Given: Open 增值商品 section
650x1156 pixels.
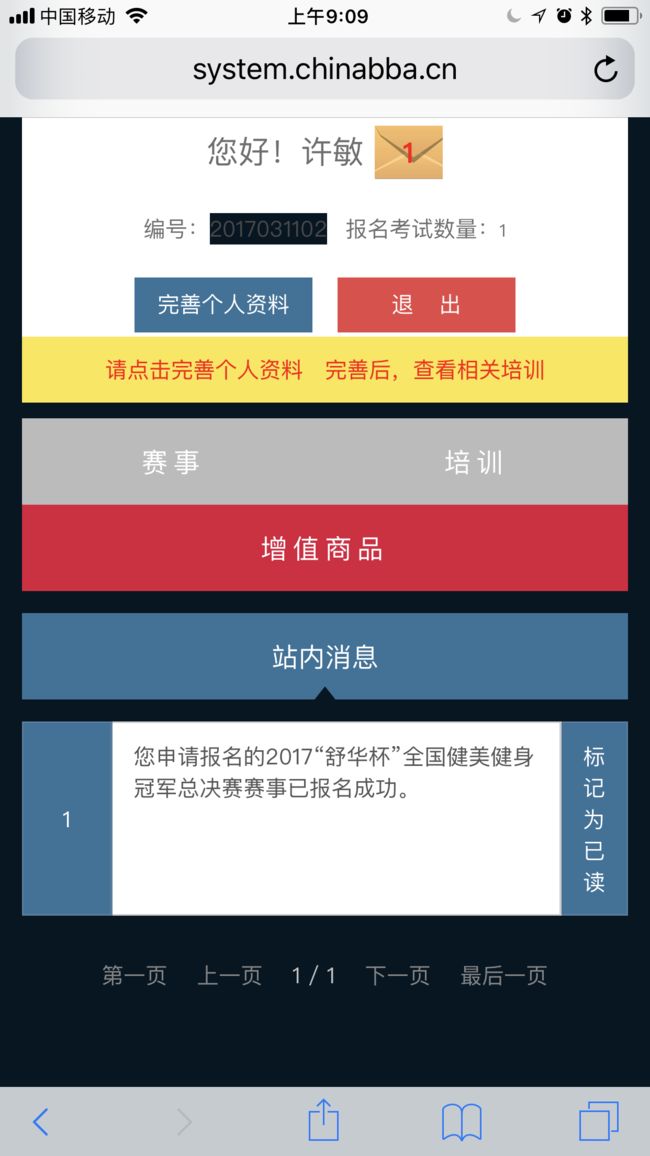Looking at the screenshot, I should pyautogui.click(x=324, y=548).
